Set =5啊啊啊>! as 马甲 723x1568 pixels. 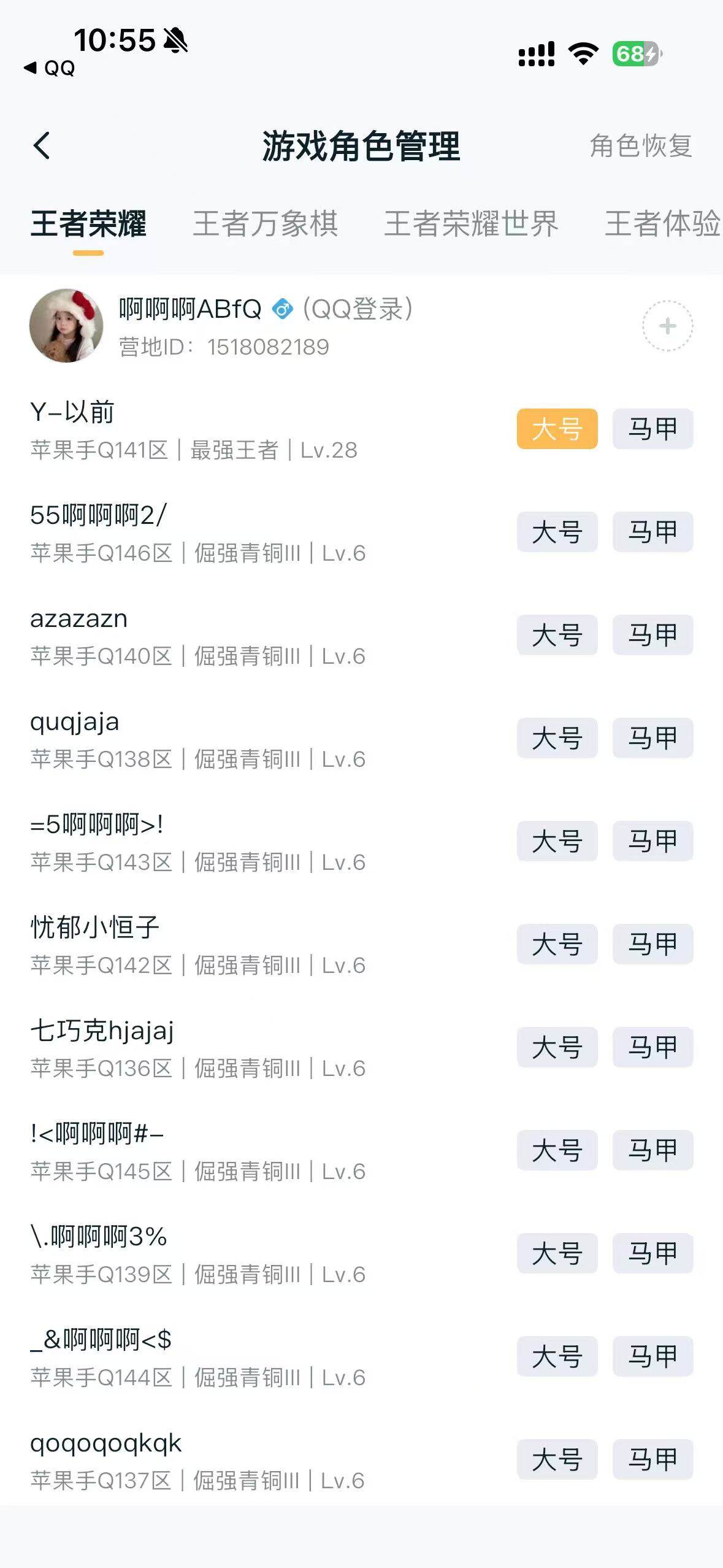coord(652,841)
